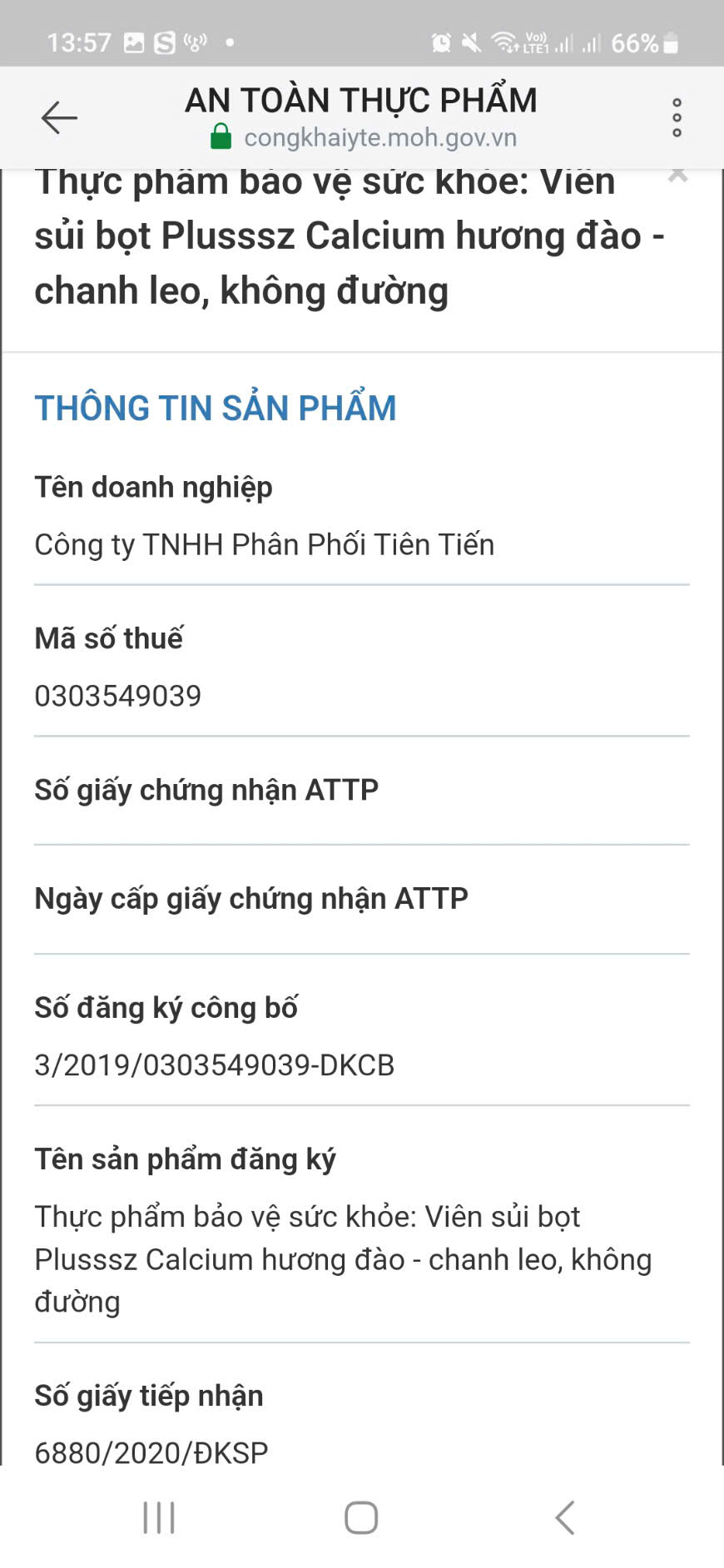Tap the system home button

361,1517
